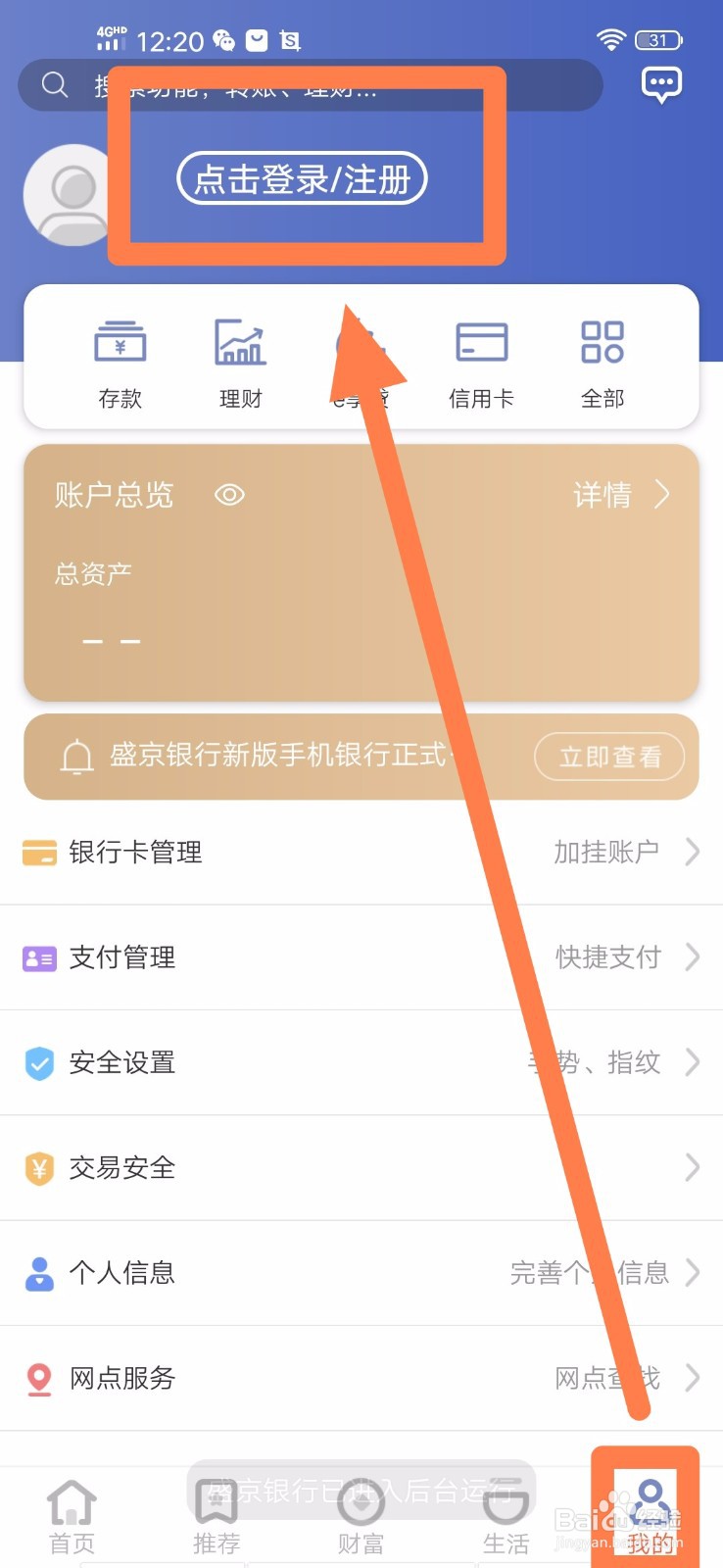The image size is (723, 1568).
Task: Toggle the eye to show total assets
Action: click(229, 495)
